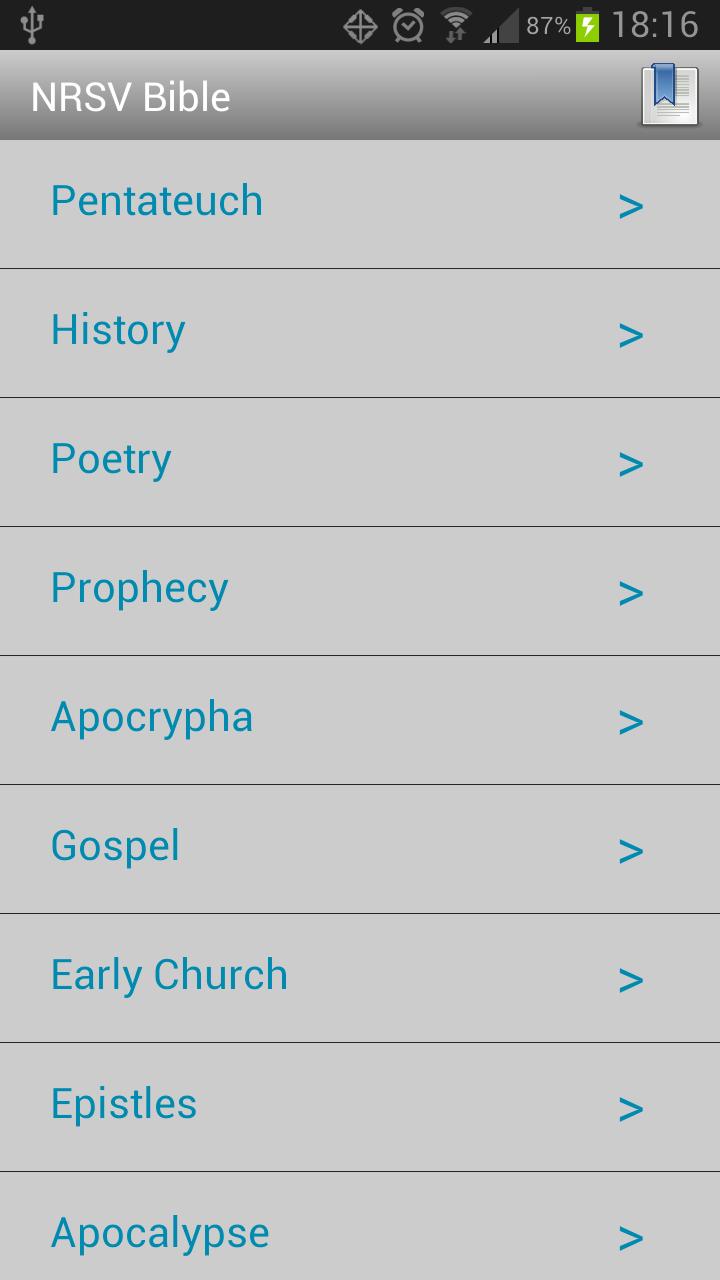Expand the History section chevron
Image resolution: width=720 pixels, height=1280 pixels.
point(630,333)
